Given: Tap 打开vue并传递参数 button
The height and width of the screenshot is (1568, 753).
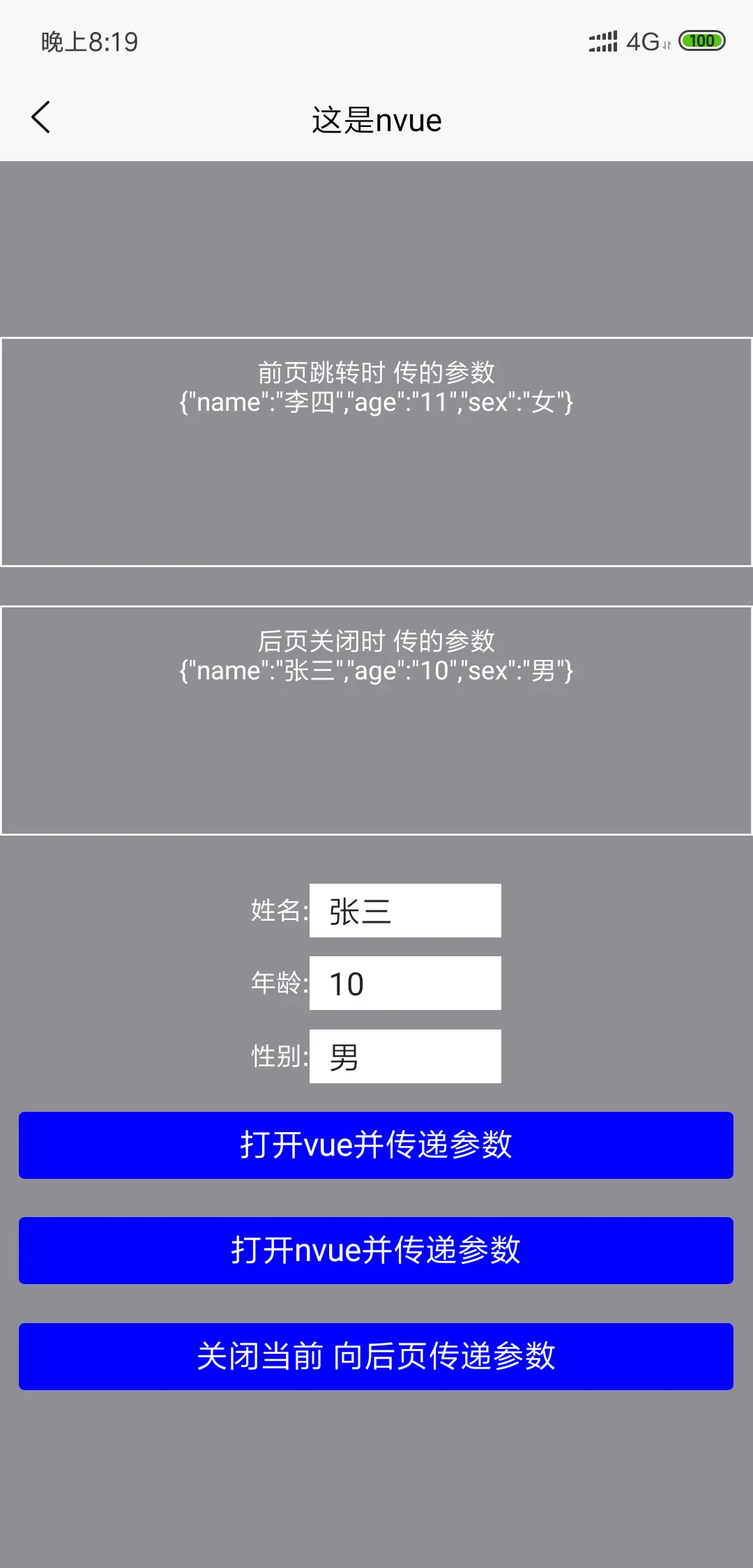Looking at the screenshot, I should 376,1145.
